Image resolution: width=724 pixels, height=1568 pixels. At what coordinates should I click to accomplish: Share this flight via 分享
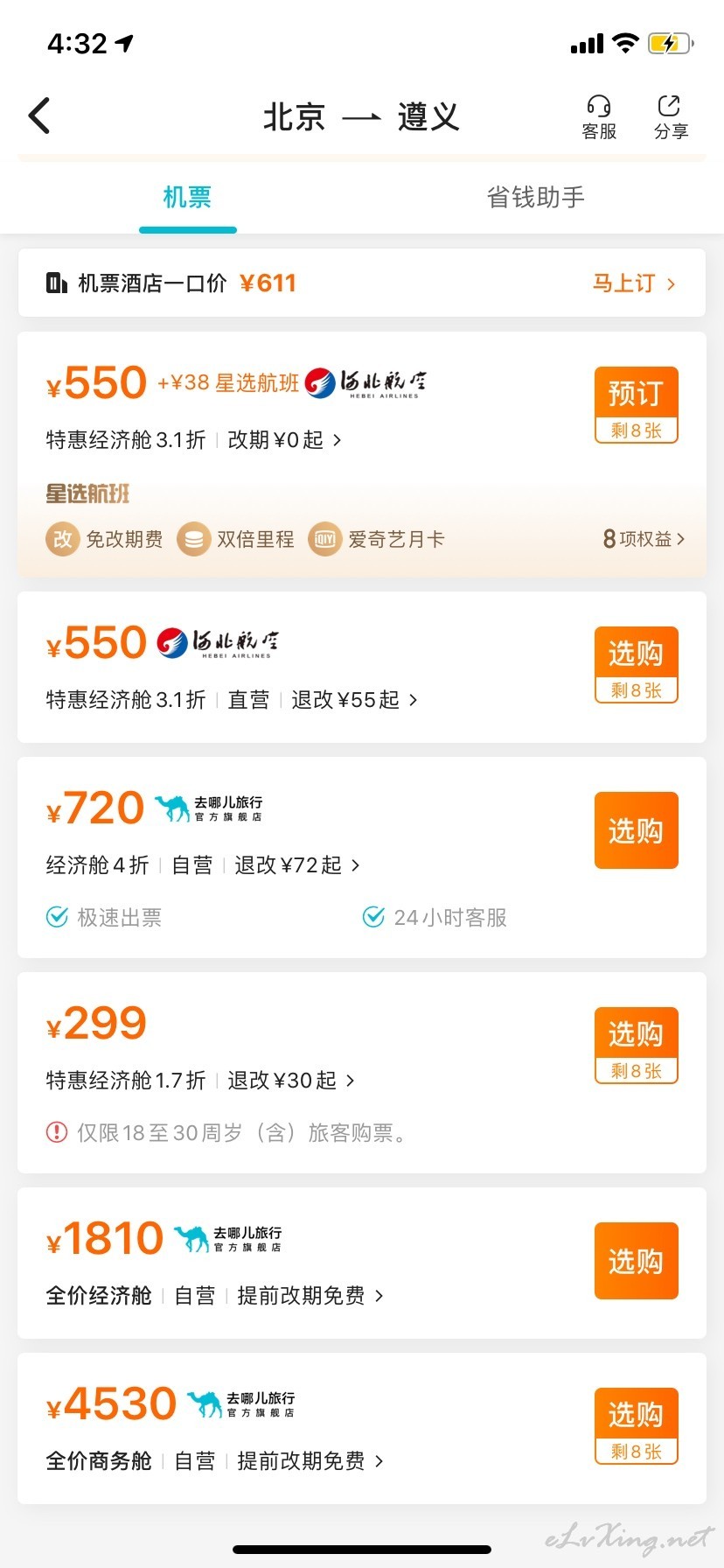671,117
